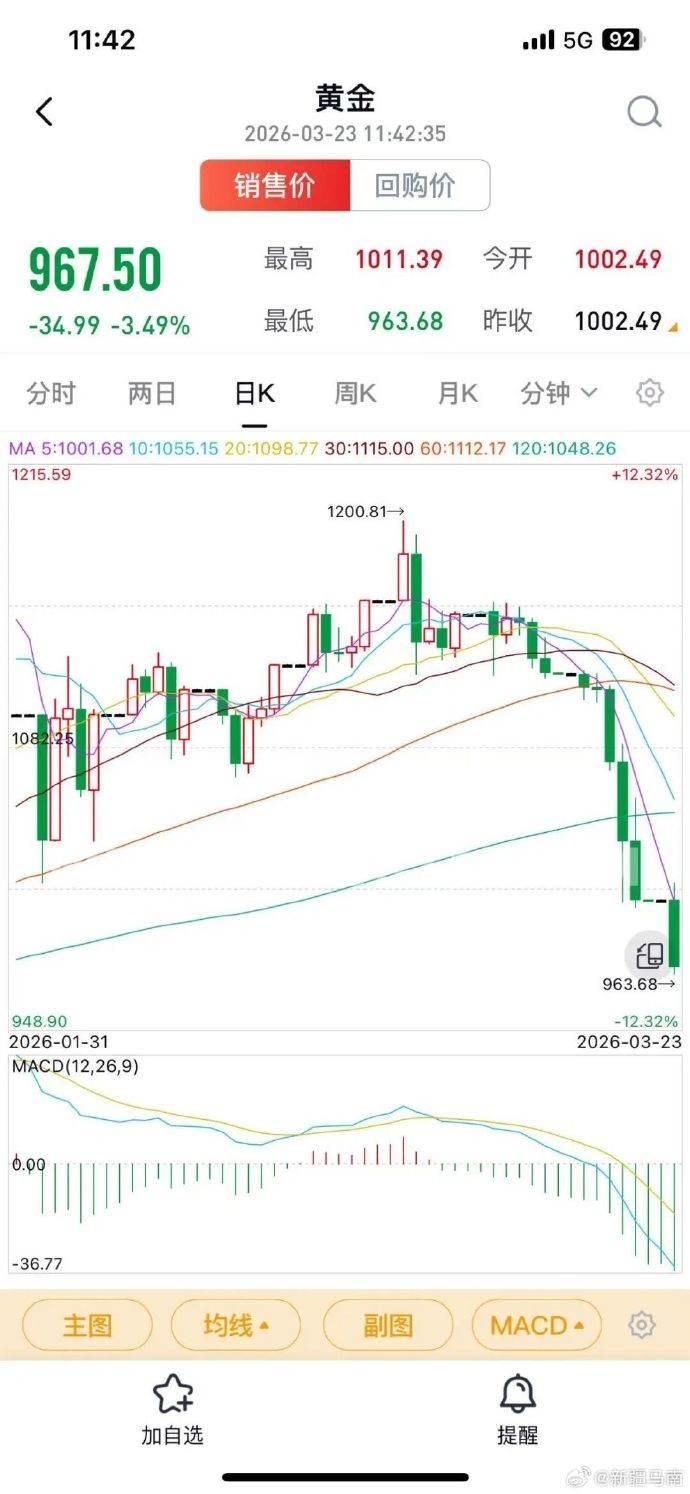
Task: Switch to the 回购价 price tab
Action: tap(416, 185)
